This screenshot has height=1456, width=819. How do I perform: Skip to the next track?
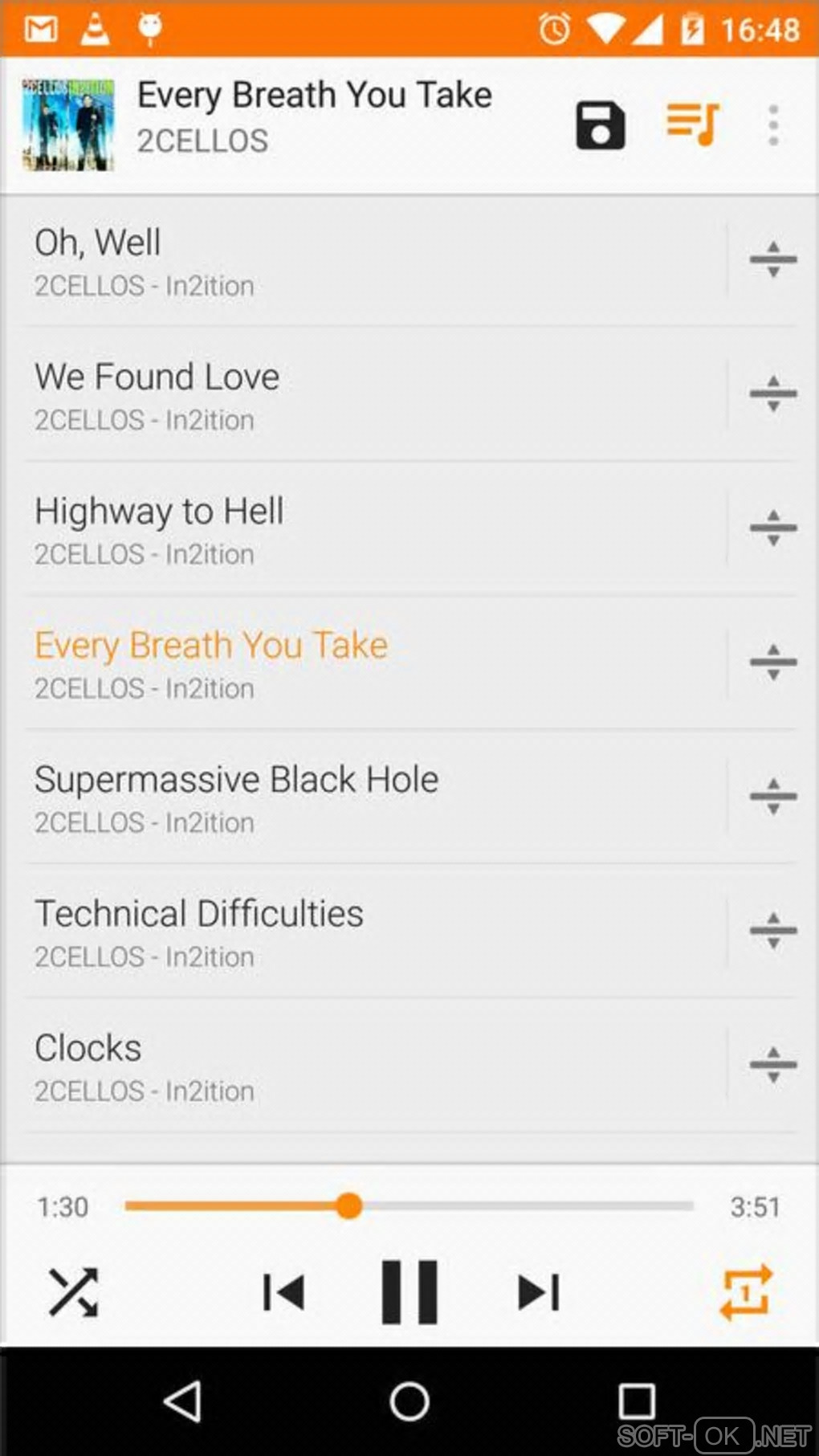538,1292
